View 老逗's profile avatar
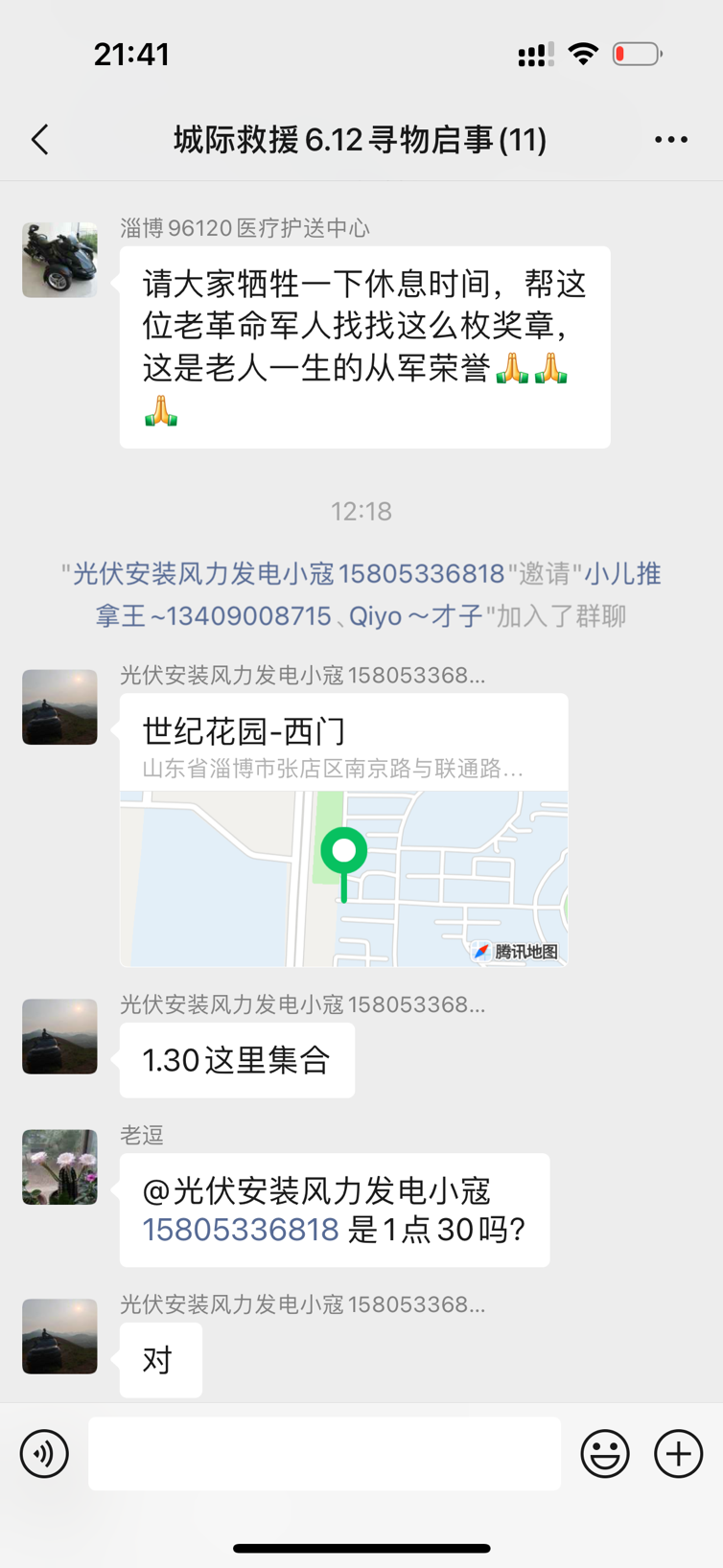This screenshot has width=723, height=1568. coord(59,1166)
